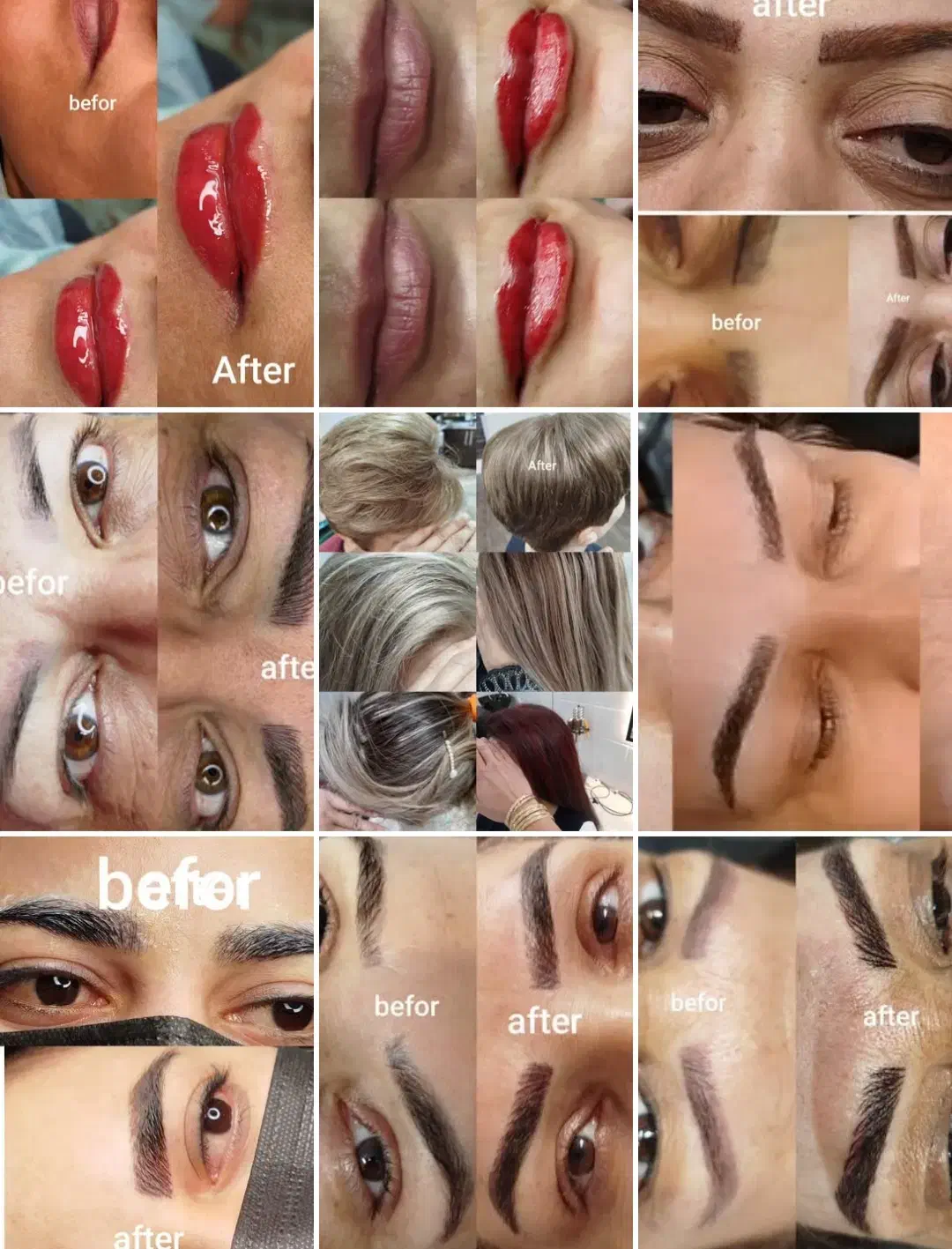The image size is (952, 1249).
Task: Open the glossy red lips post labeled After
Action: [x=157, y=203]
